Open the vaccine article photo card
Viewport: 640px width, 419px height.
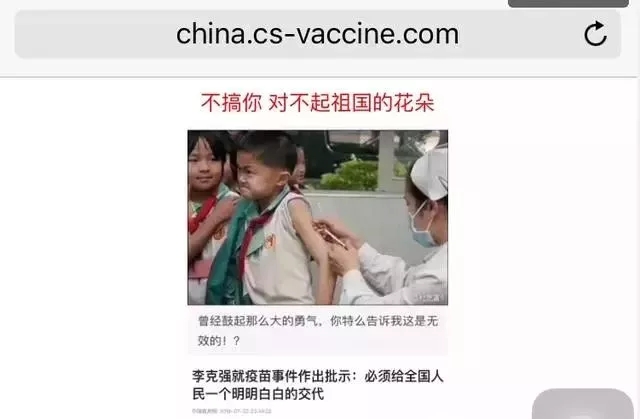tap(317, 217)
